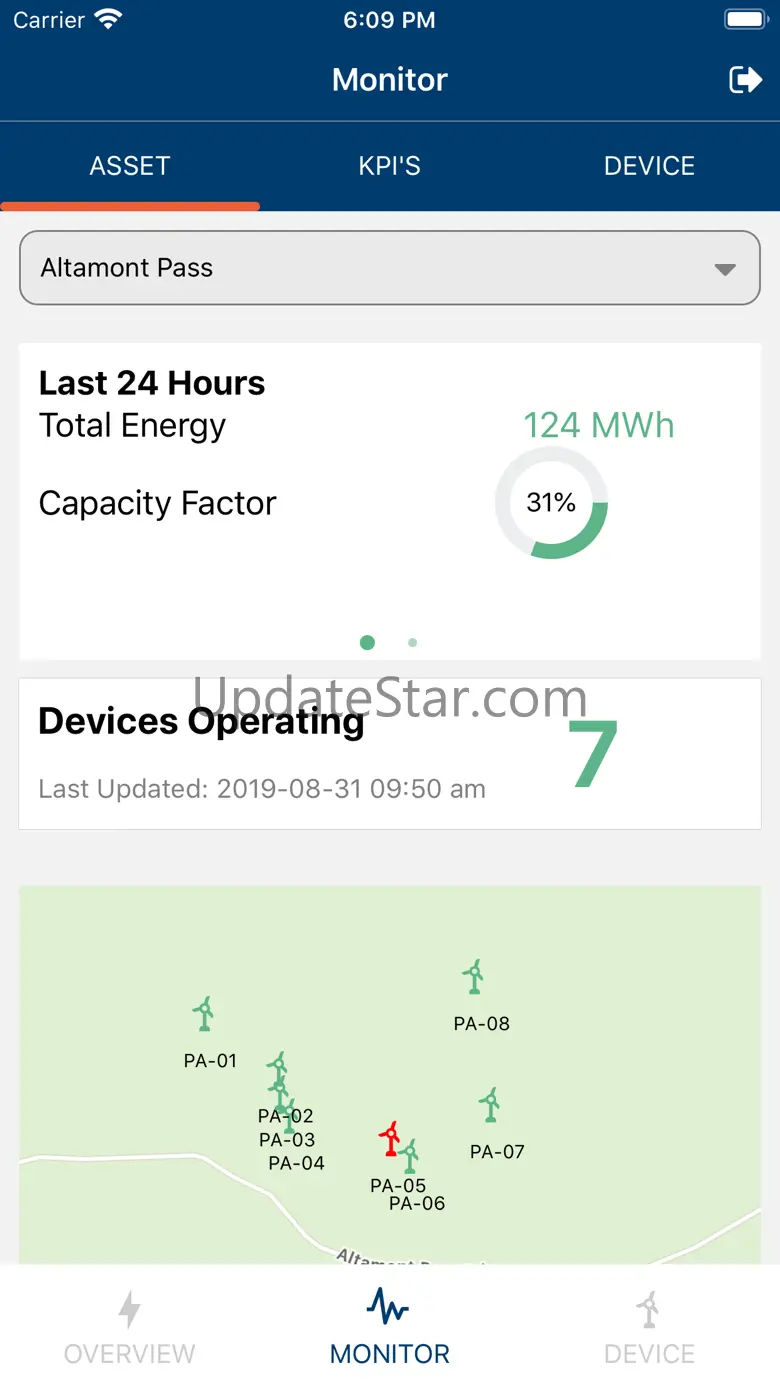Switch to the KPI'S top tab
Screen dimensions: 780x1387
coord(389,166)
